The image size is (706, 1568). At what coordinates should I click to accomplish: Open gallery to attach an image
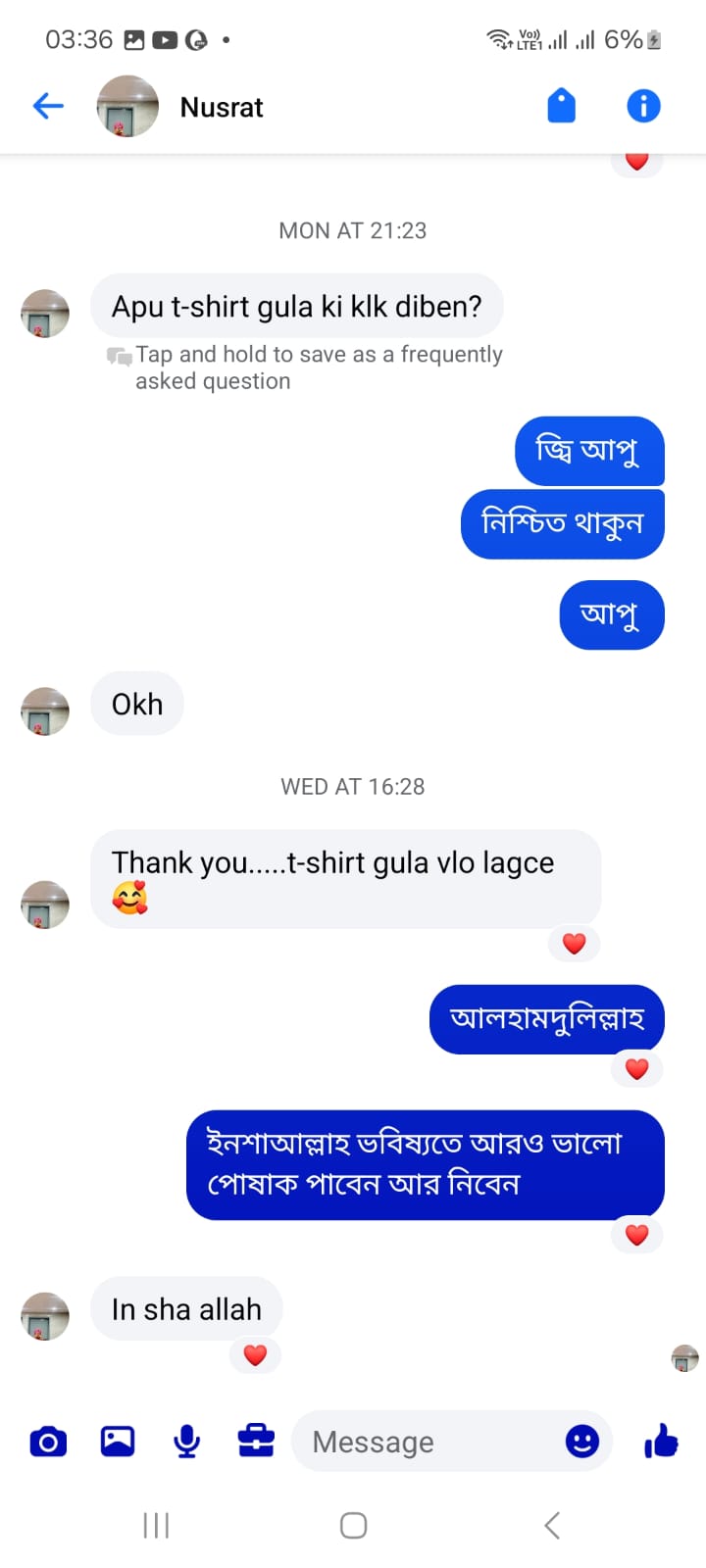pos(118,1442)
